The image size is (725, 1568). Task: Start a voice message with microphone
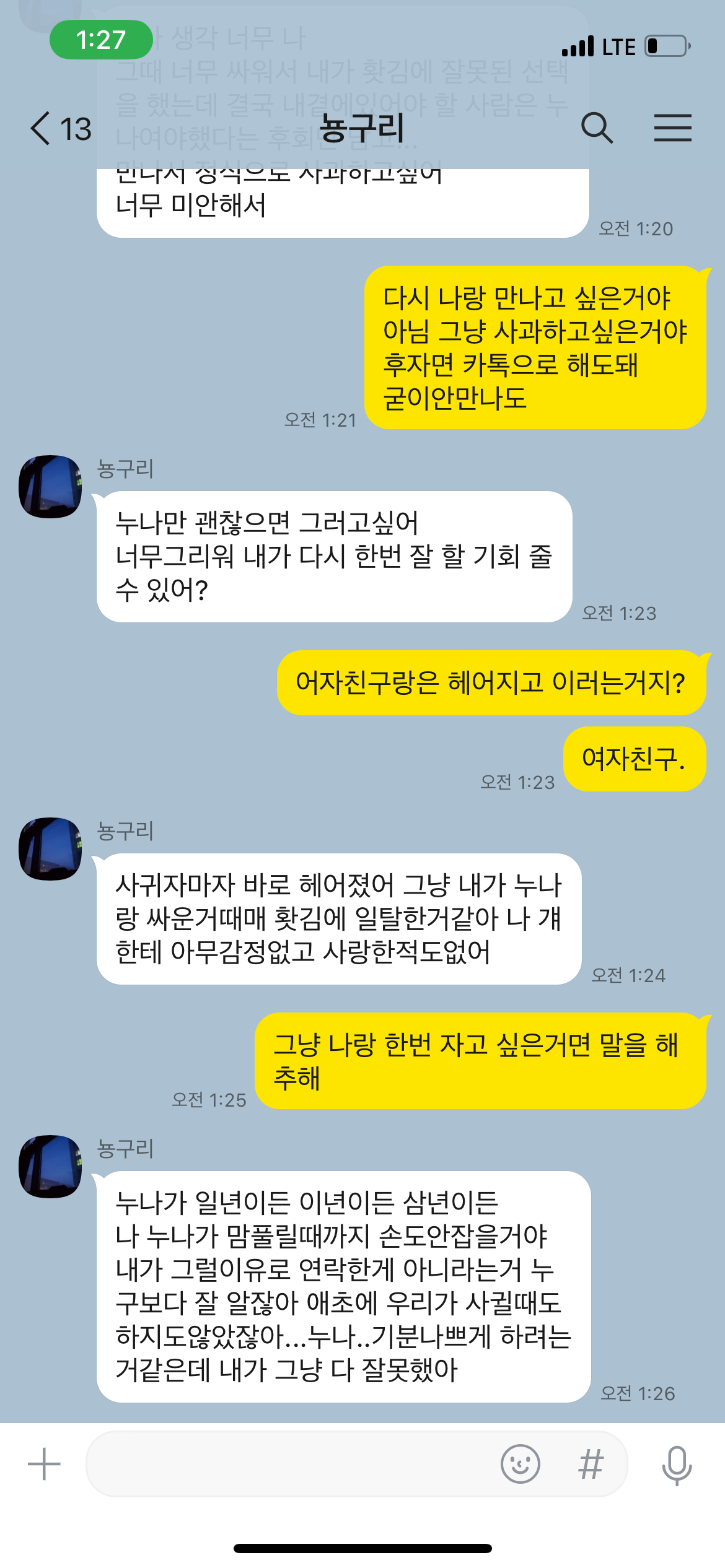(677, 1465)
